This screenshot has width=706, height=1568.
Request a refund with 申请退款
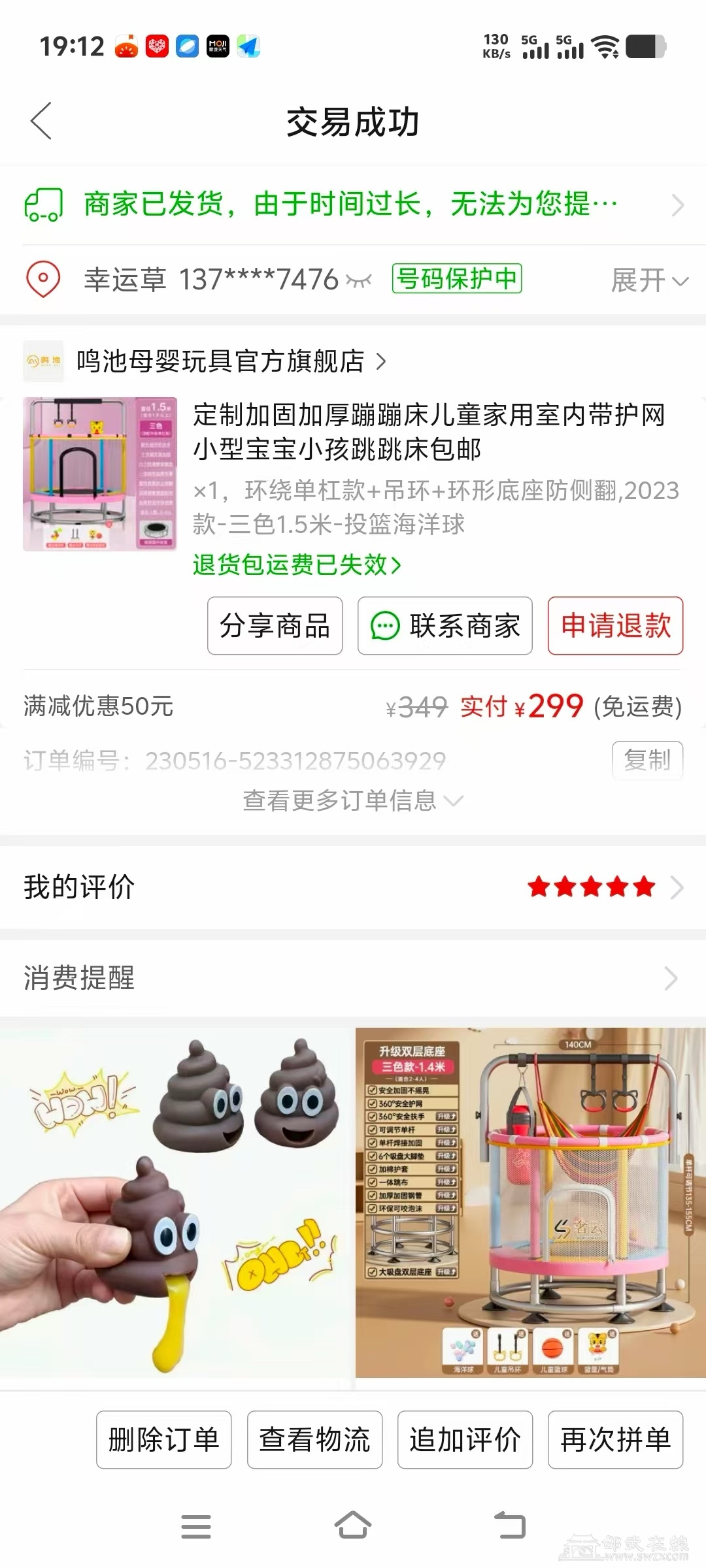615,626
